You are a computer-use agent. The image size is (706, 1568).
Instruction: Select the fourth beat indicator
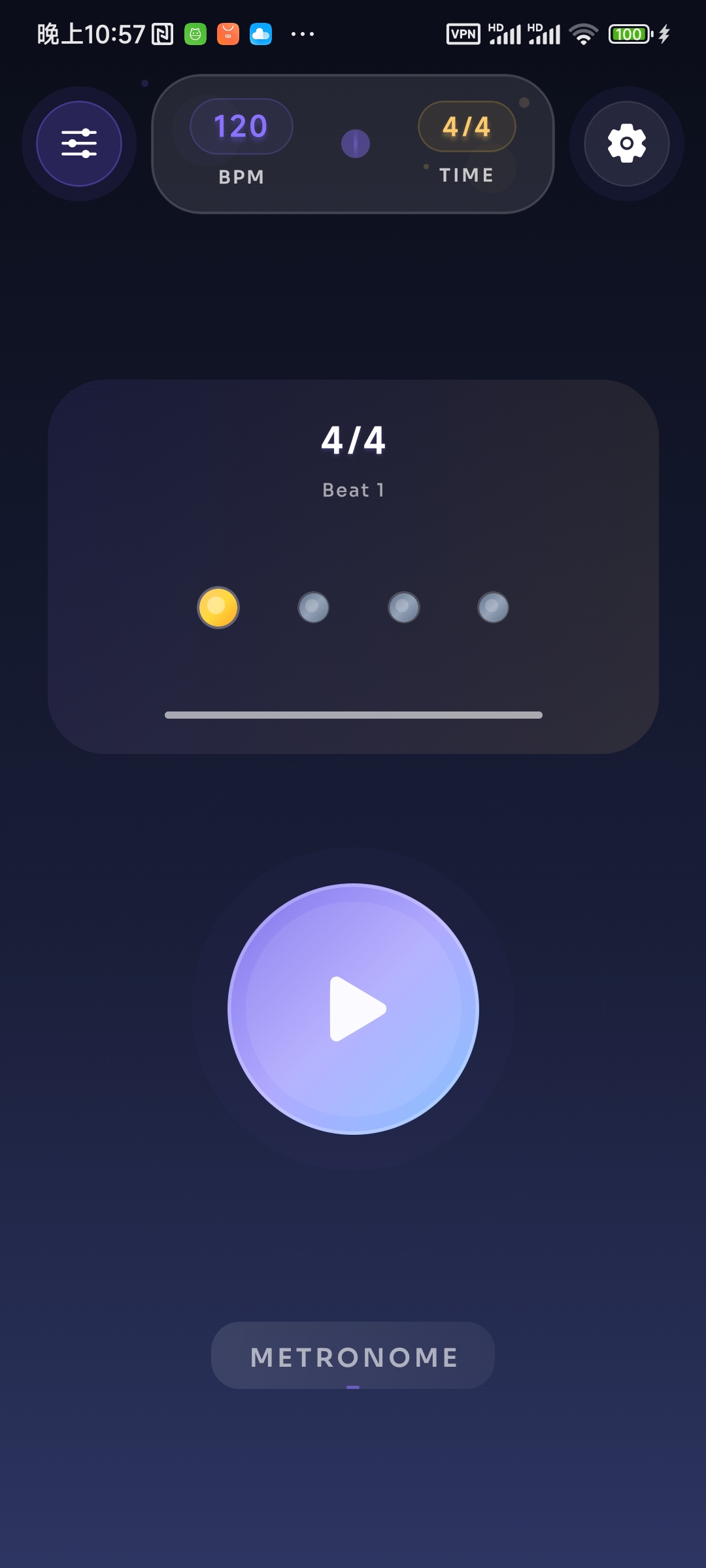pyautogui.click(x=492, y=608)
